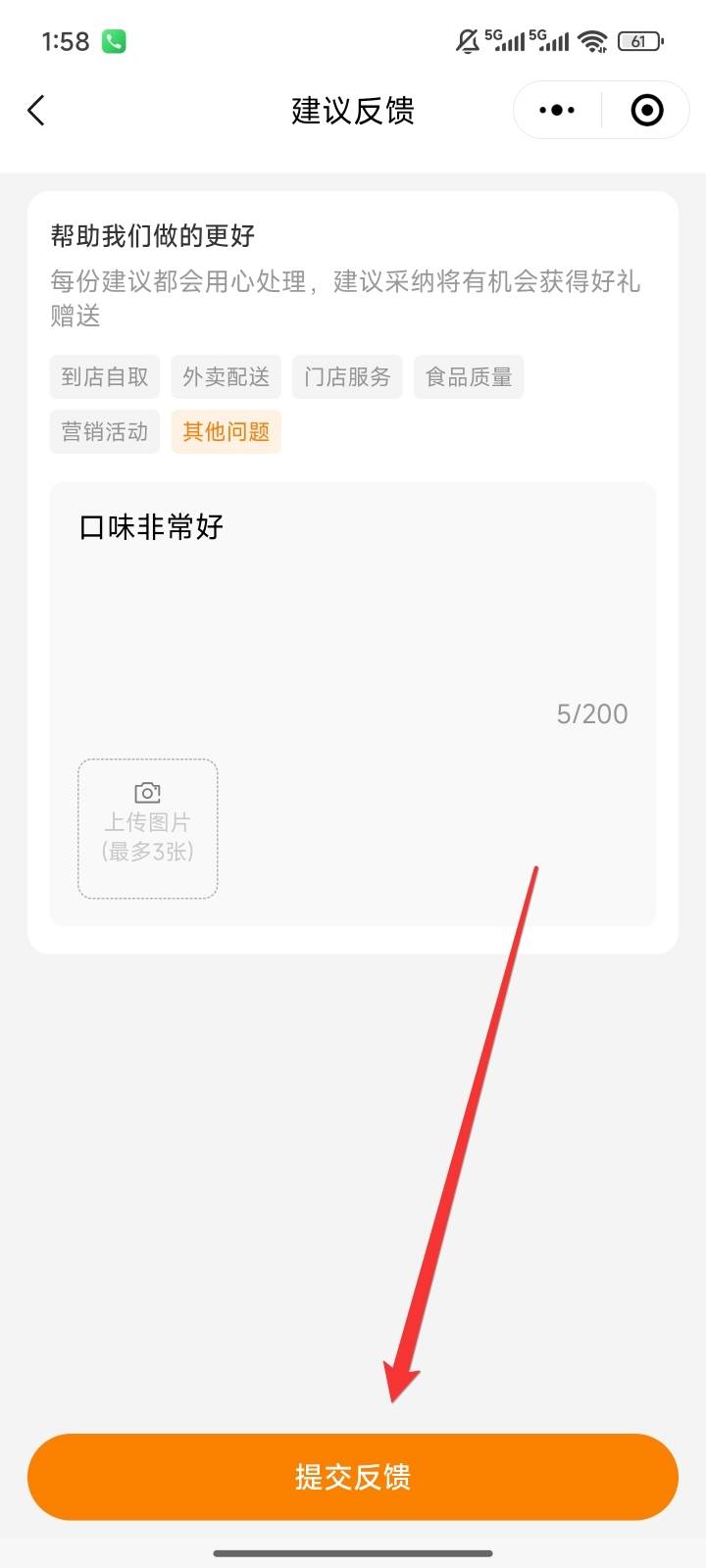Tap the 营销活动 tag
This screenshot has height=1568, width=706.
tap(105, 432)
